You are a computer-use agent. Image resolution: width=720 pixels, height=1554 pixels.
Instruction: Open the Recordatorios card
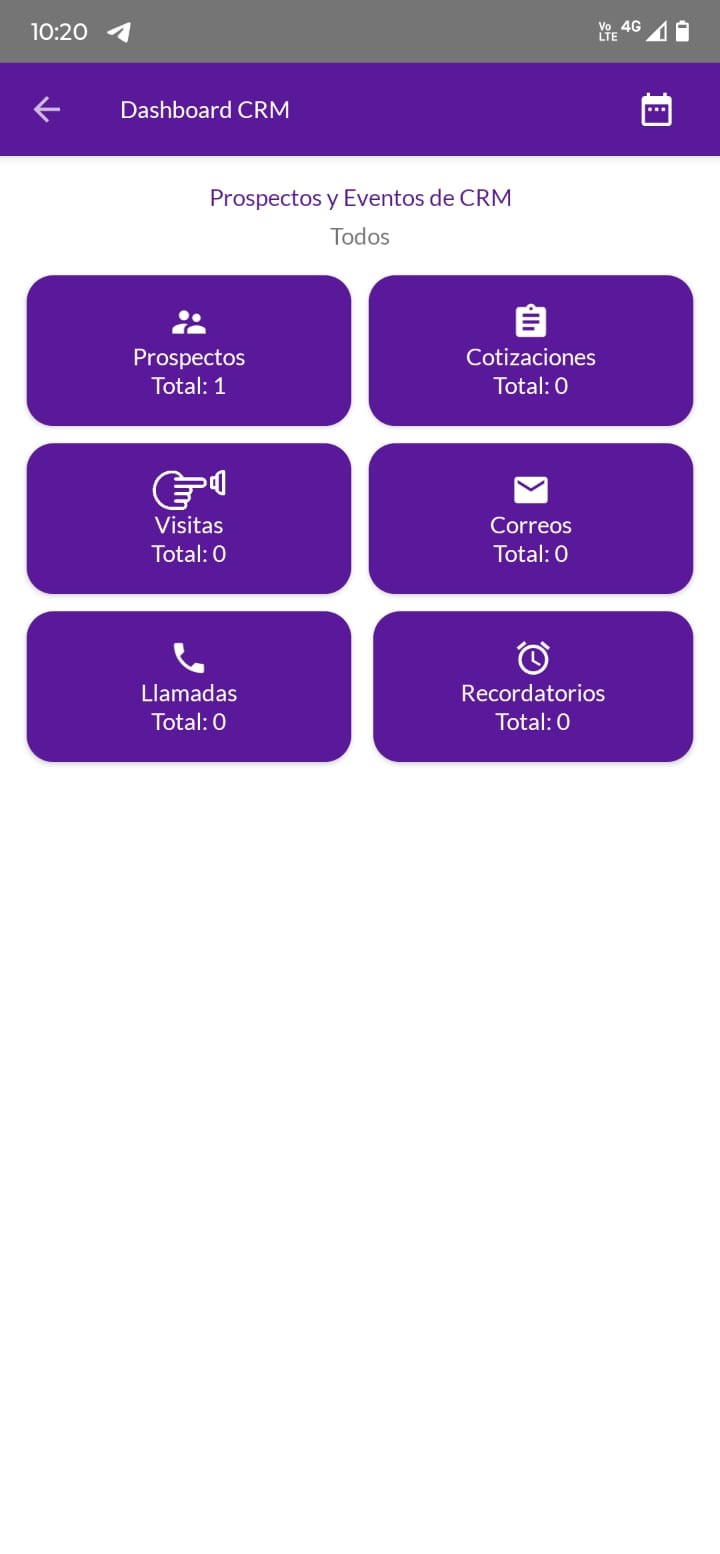point(533,687)
